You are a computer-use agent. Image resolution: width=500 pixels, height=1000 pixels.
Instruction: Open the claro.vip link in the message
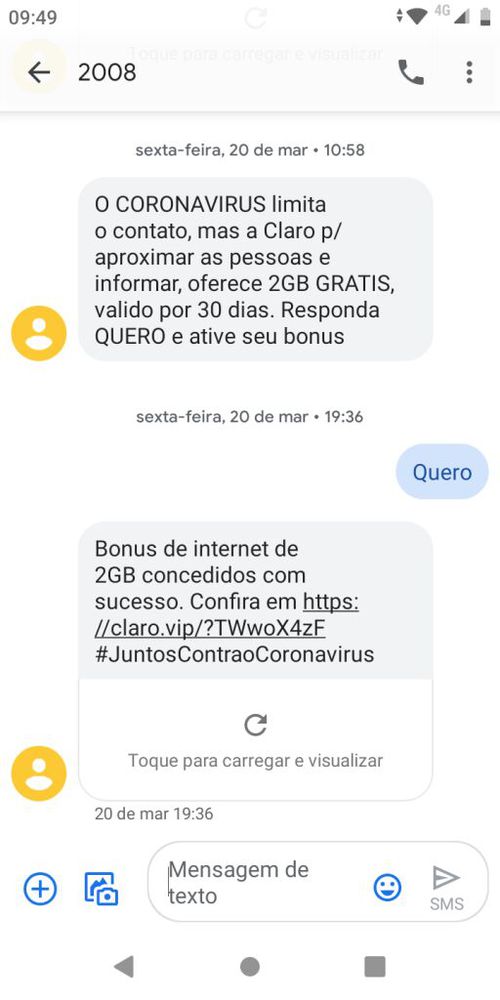226,615
